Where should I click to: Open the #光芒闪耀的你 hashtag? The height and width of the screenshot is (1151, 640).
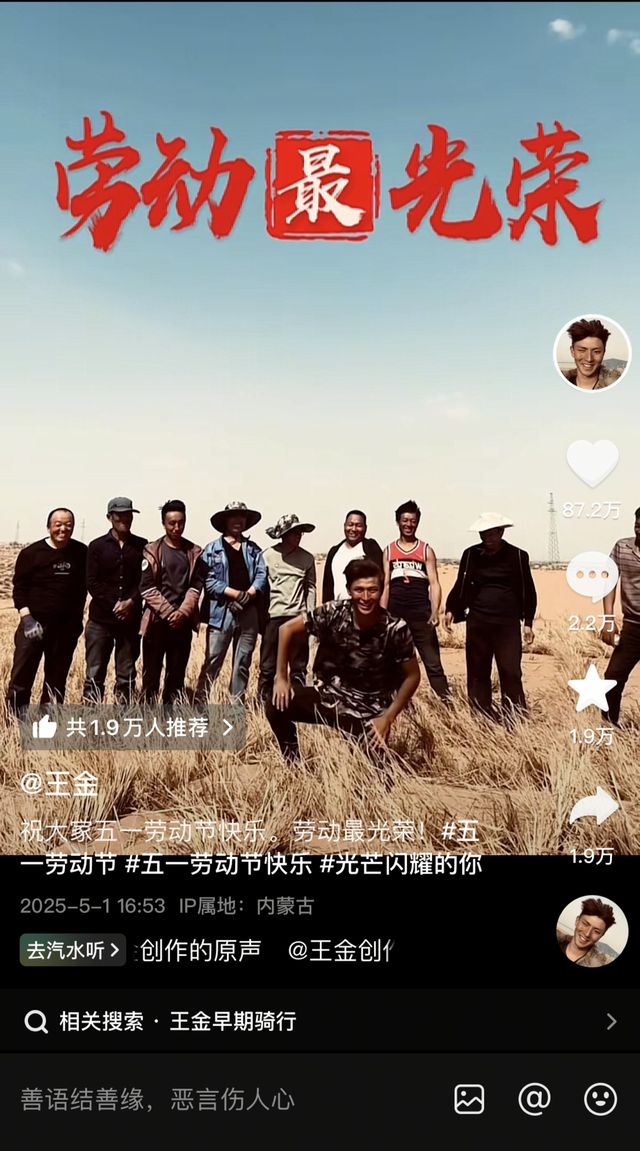coord(400,865)
